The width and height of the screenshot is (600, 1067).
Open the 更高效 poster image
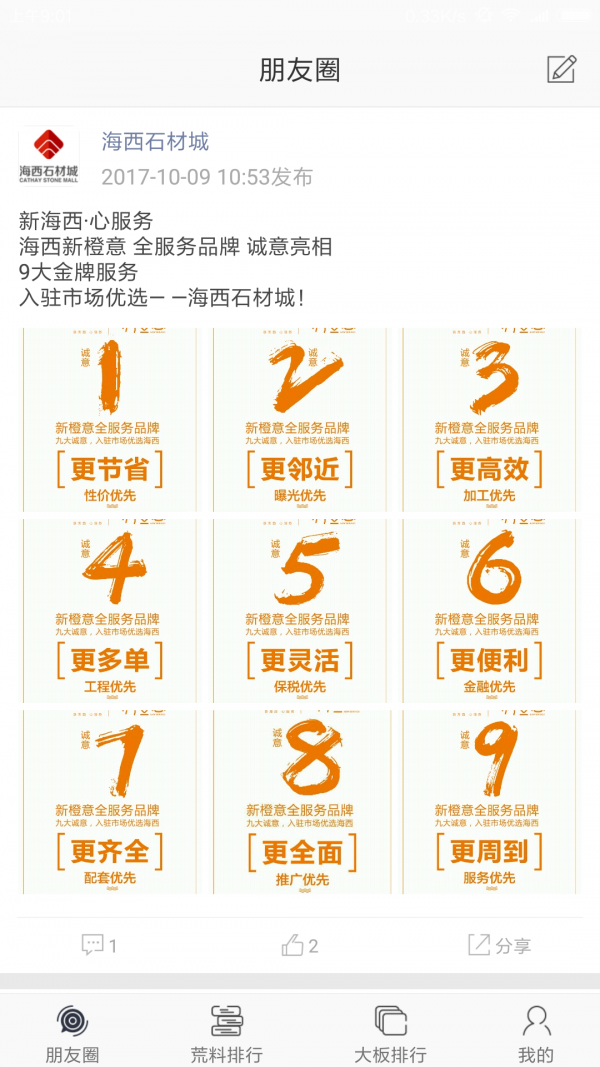click(x=489, y=420)
